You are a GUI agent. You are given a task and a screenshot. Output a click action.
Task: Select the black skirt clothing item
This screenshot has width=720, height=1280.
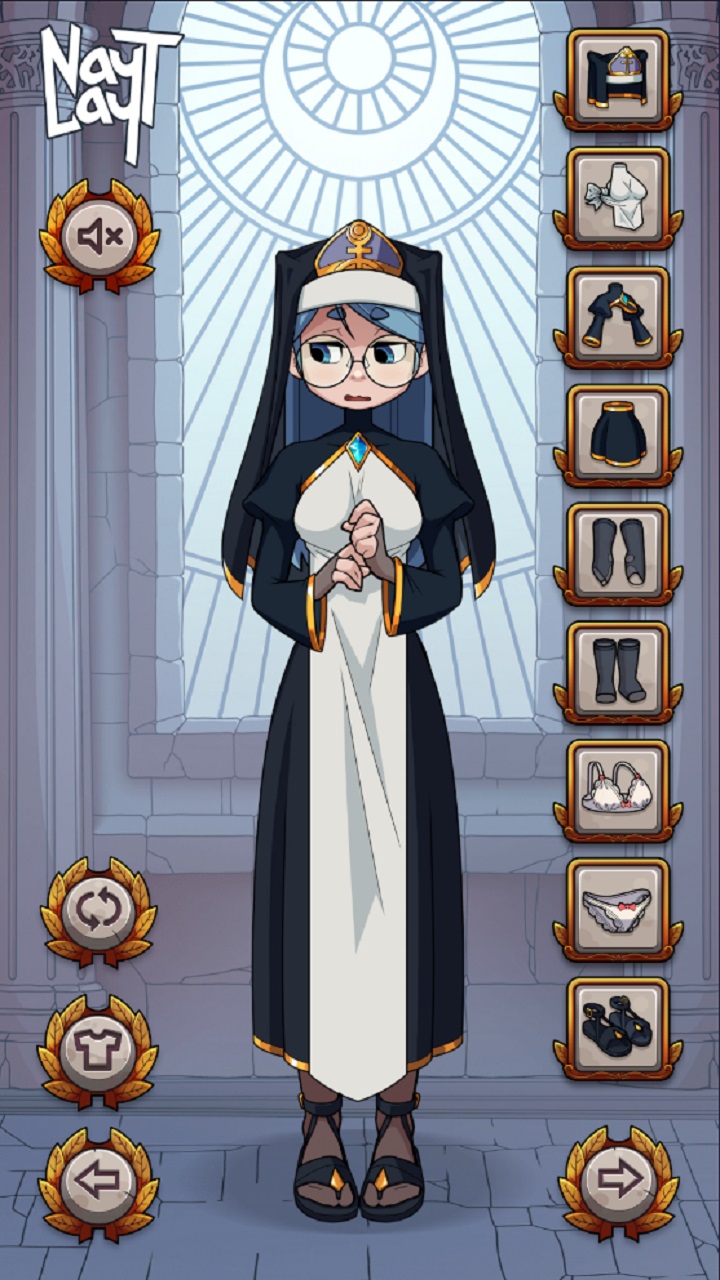tap(618, 434)
